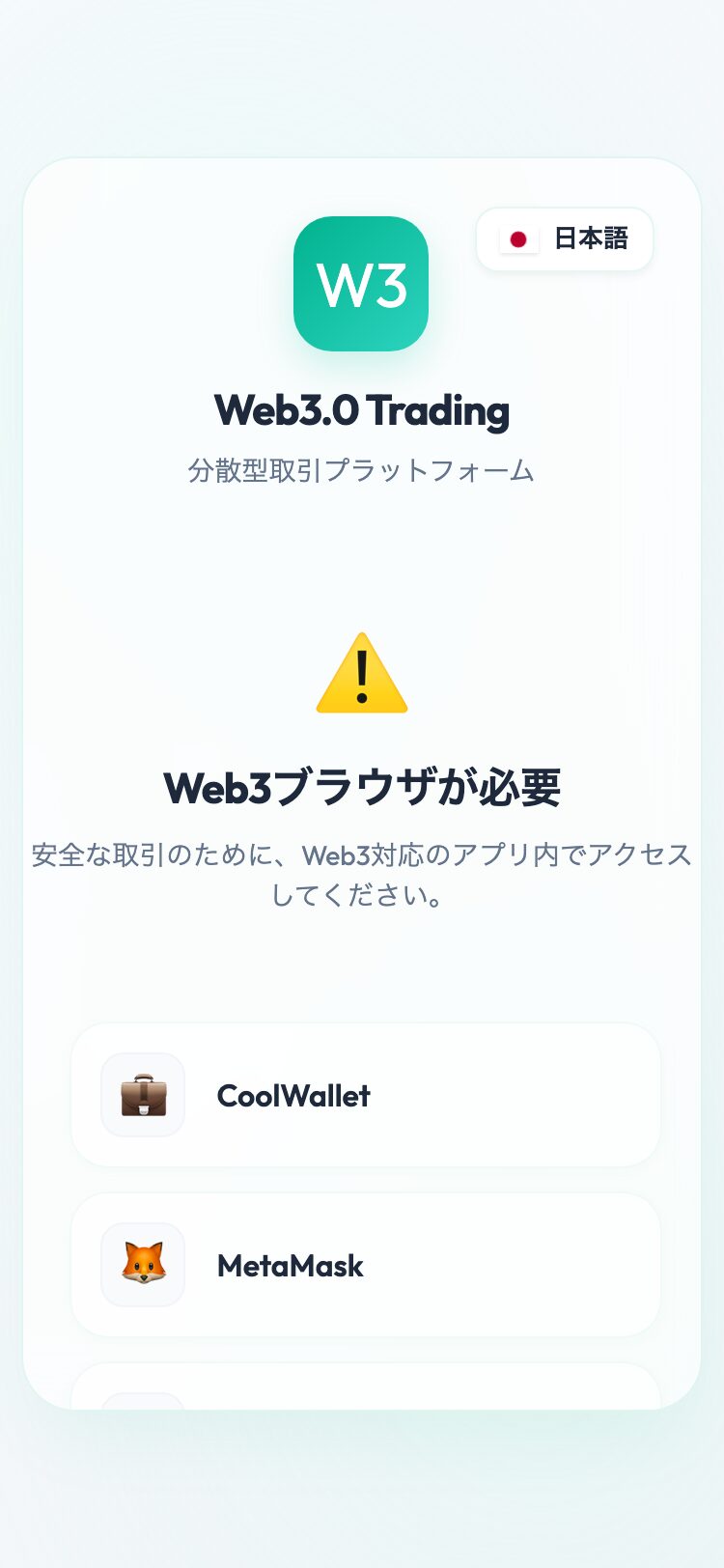Click the briefcase emoji in the first wallet card
This screenshot has height=1568, width=724.
click(142, 1094)
